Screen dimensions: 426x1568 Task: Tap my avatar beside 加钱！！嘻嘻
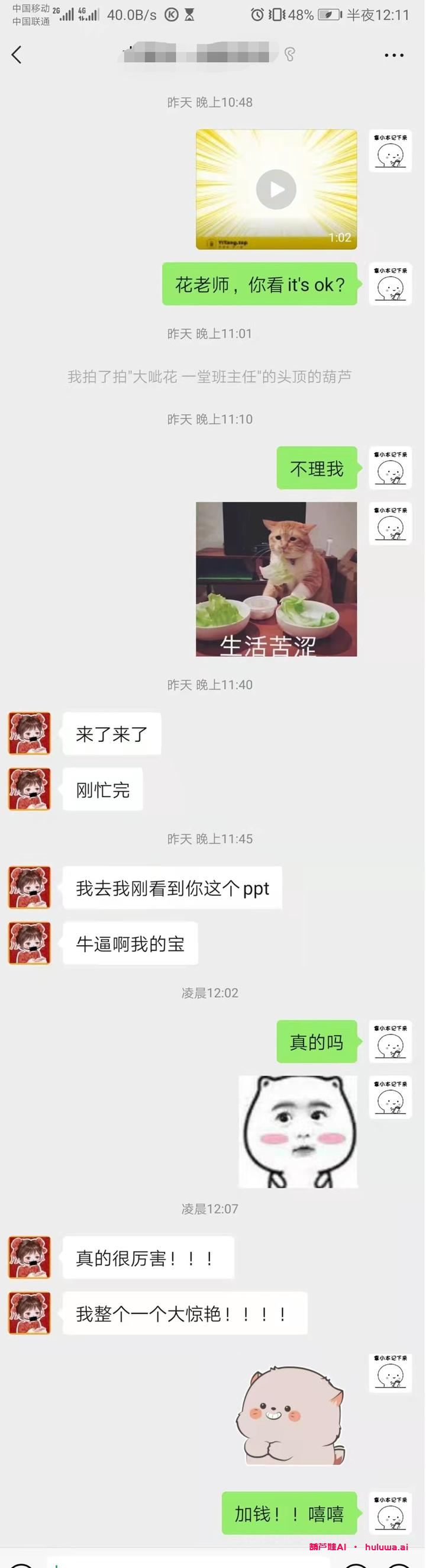click(390, 1512)
